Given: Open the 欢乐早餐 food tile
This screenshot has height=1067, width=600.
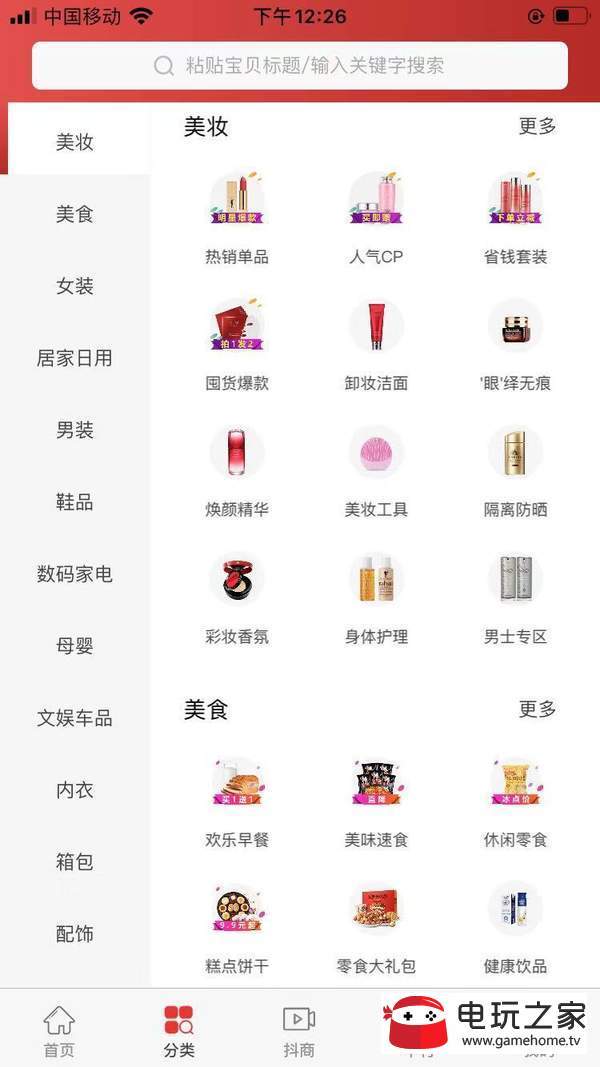Looking at the screenshot, I should (237, 800).
